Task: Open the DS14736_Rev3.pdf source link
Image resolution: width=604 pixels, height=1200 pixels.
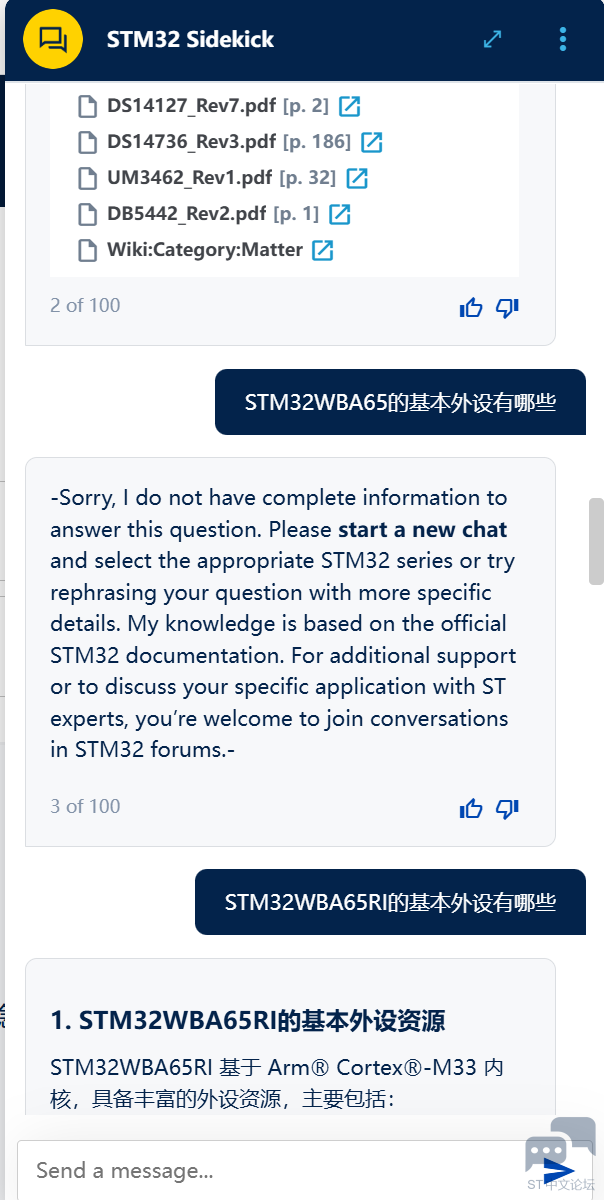Action: (x=371, y=142)
